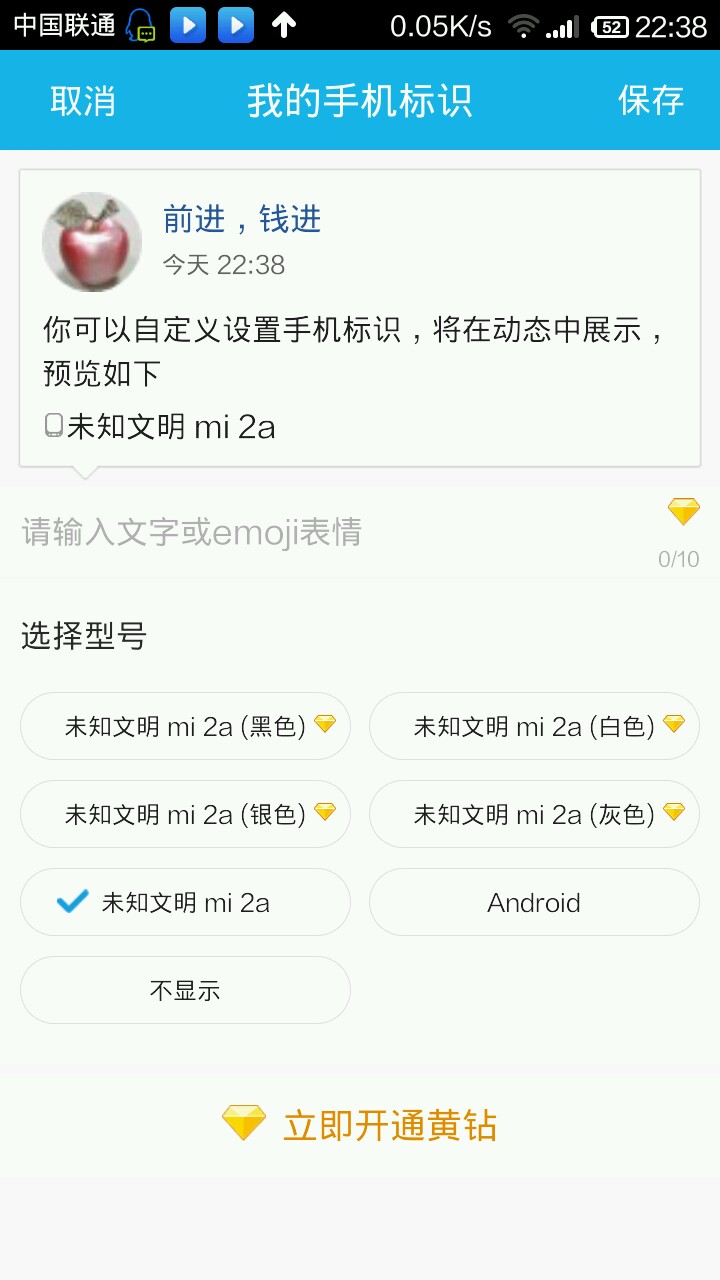
Task: Choose the 未知文明 mi 2a (银色) option
Action: 185,814
